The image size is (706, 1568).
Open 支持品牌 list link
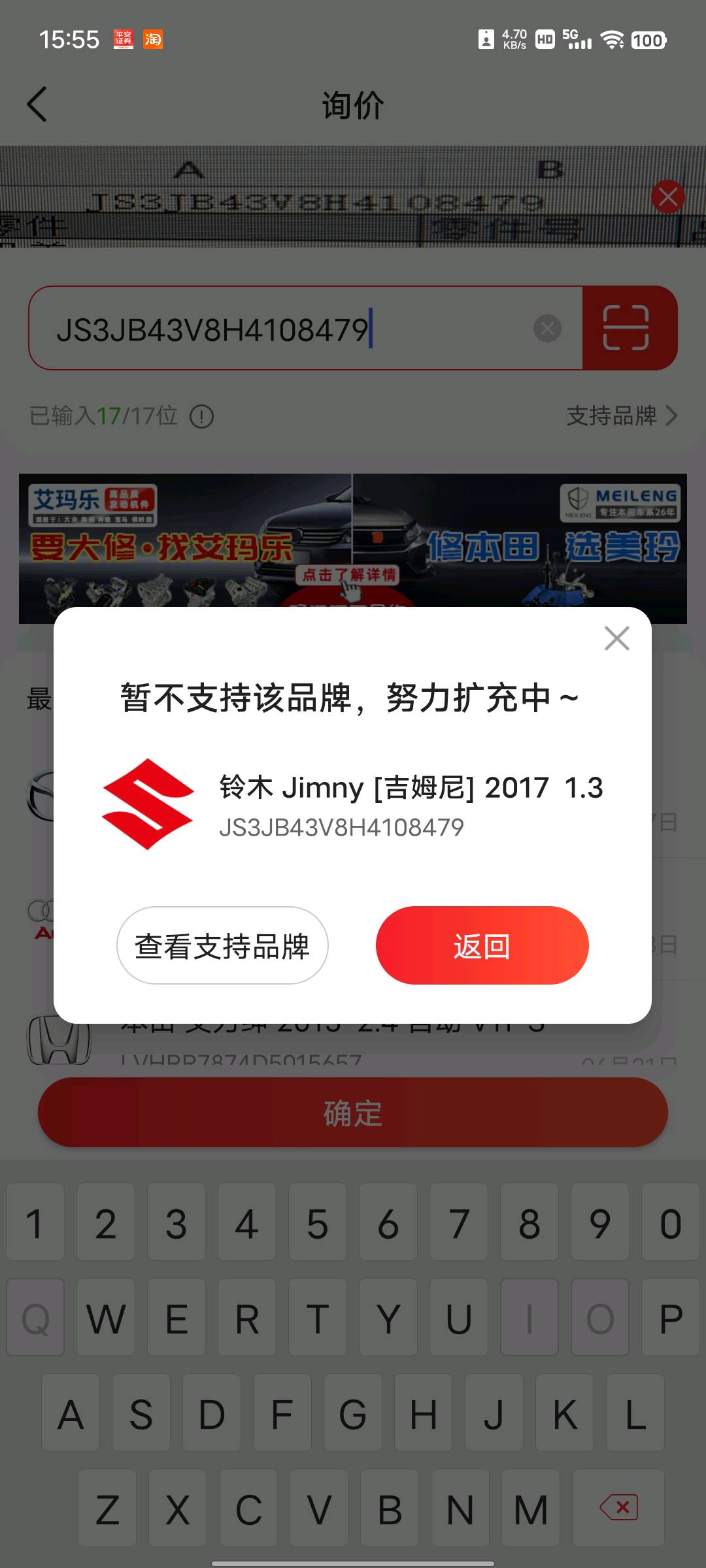(x=621, y=416)
